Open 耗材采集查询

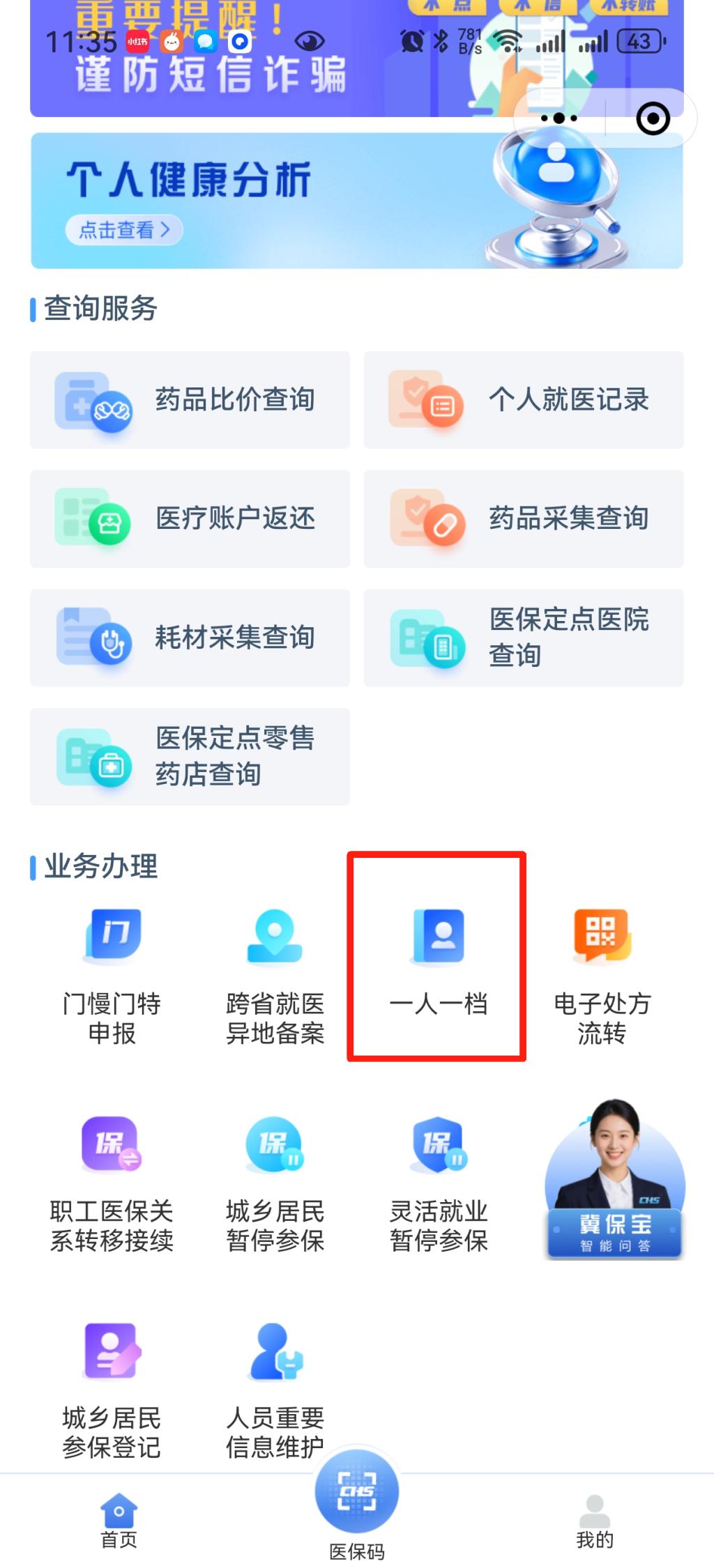[x=190, y=638]
